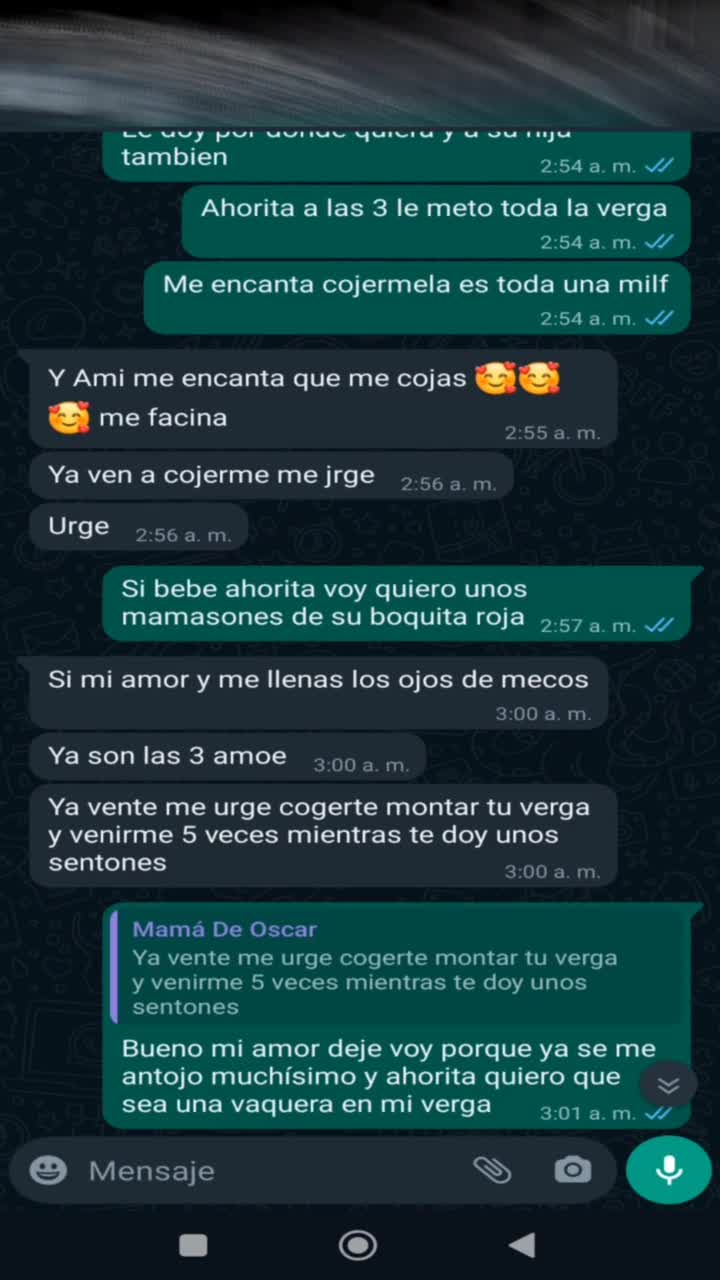Record a voice message with the microphone
The height and width of the screenshot is (1280, 720).
[x=668, y=1170]
